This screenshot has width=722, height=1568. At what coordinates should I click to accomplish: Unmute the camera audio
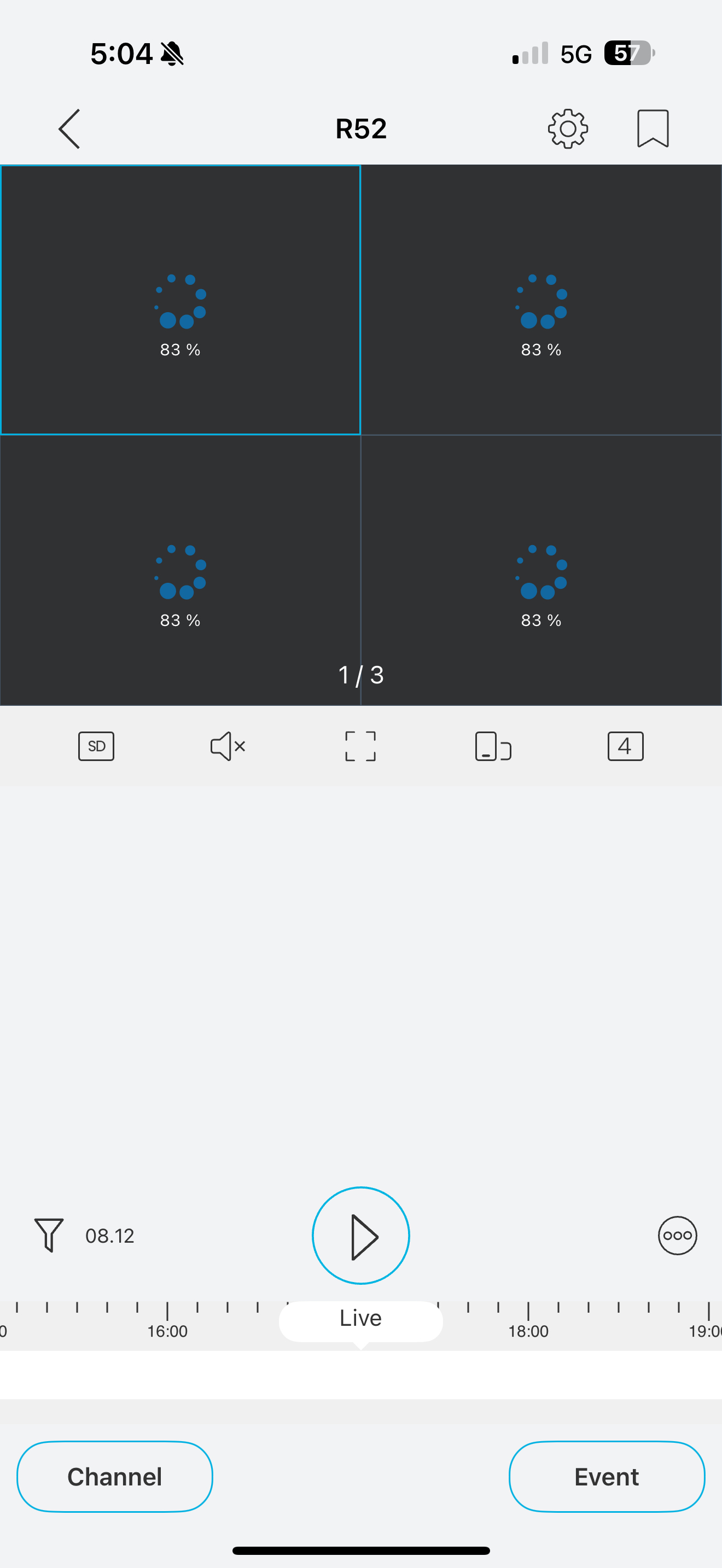point(228,746)
